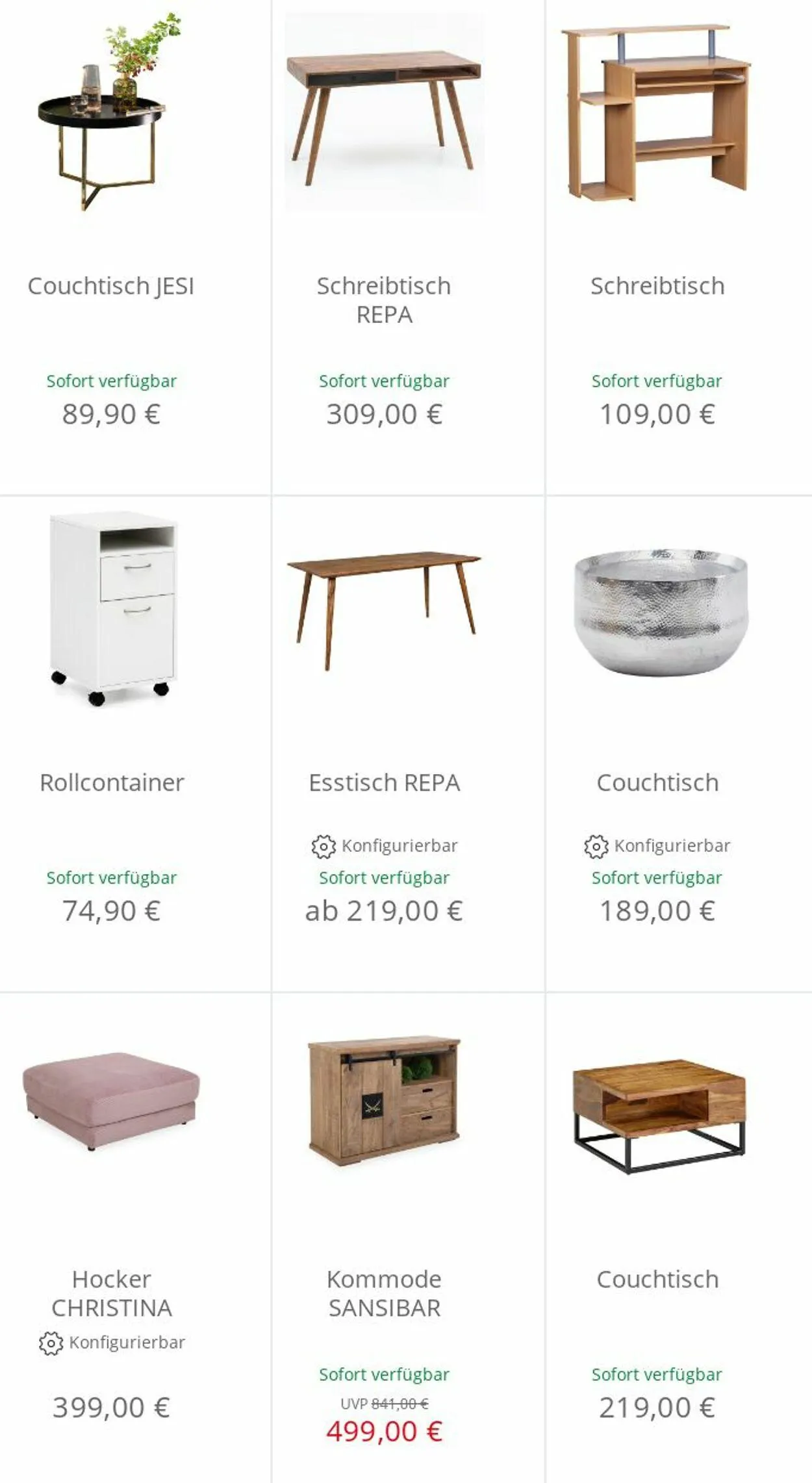View the Kommode SANSIBAR product card
This screenshot has height=1483, width=812.
(408, 1238)
